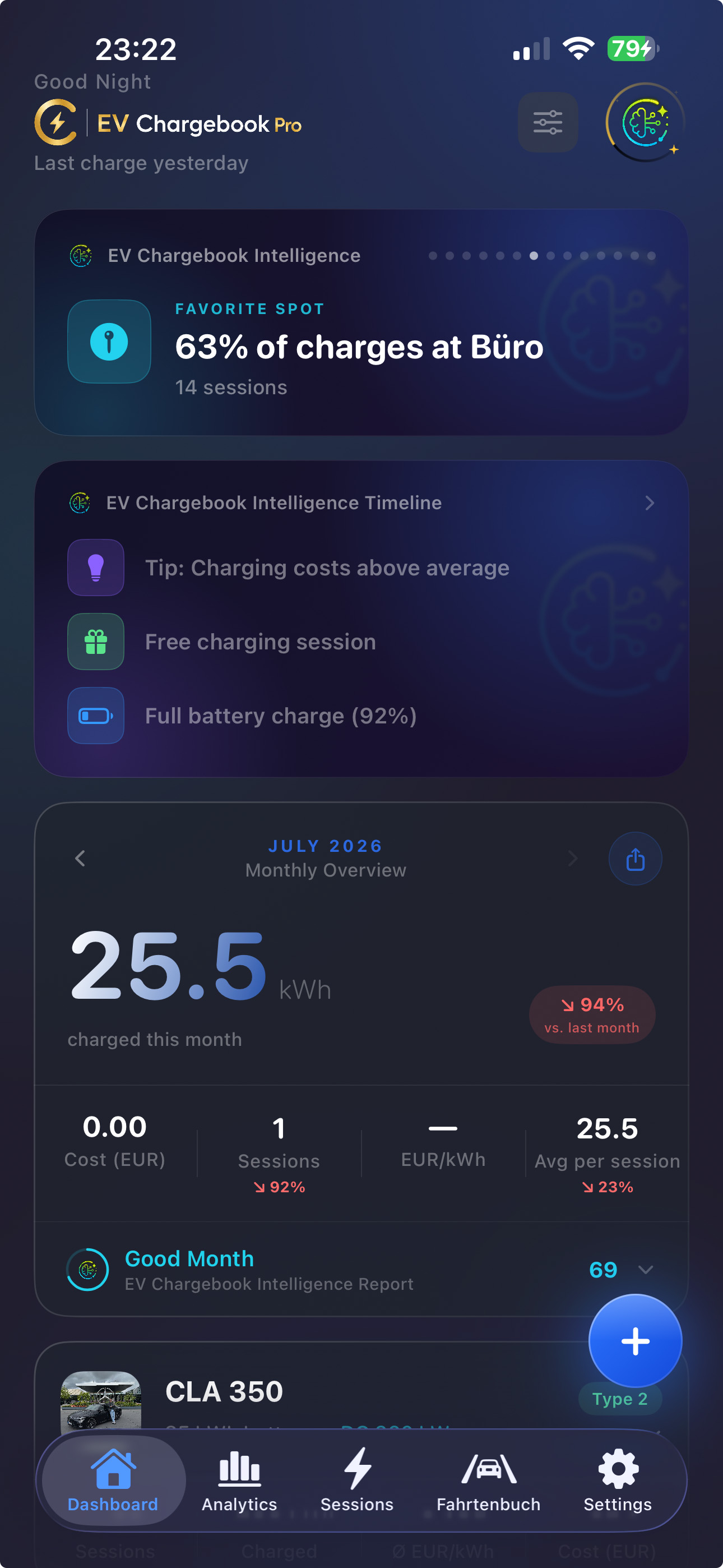Open the EV Chargebook Intelligence Timeline
This screenshot has width=723, height=1568.
[x=361, y=503]
